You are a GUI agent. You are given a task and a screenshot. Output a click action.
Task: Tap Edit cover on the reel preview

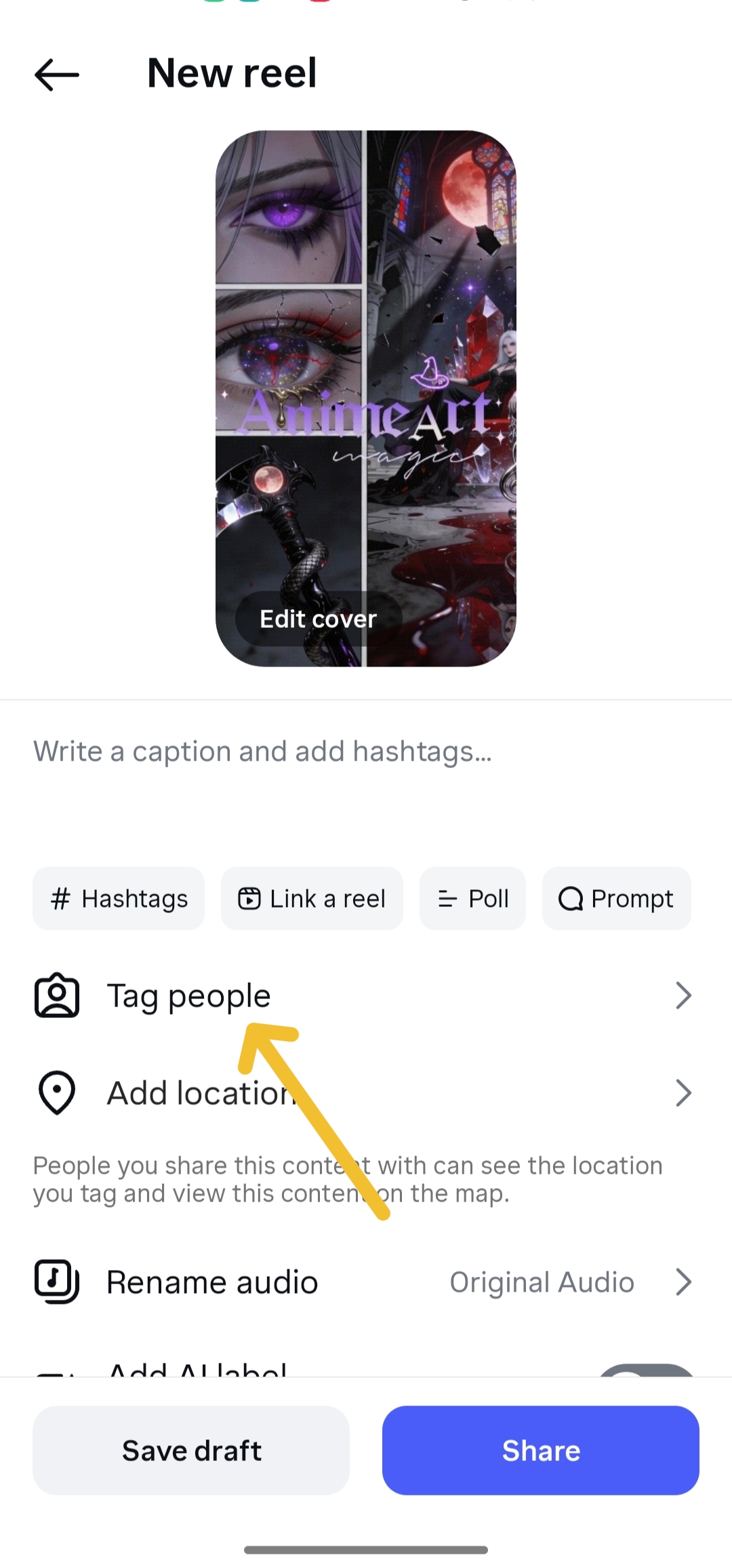click(319, 619)
